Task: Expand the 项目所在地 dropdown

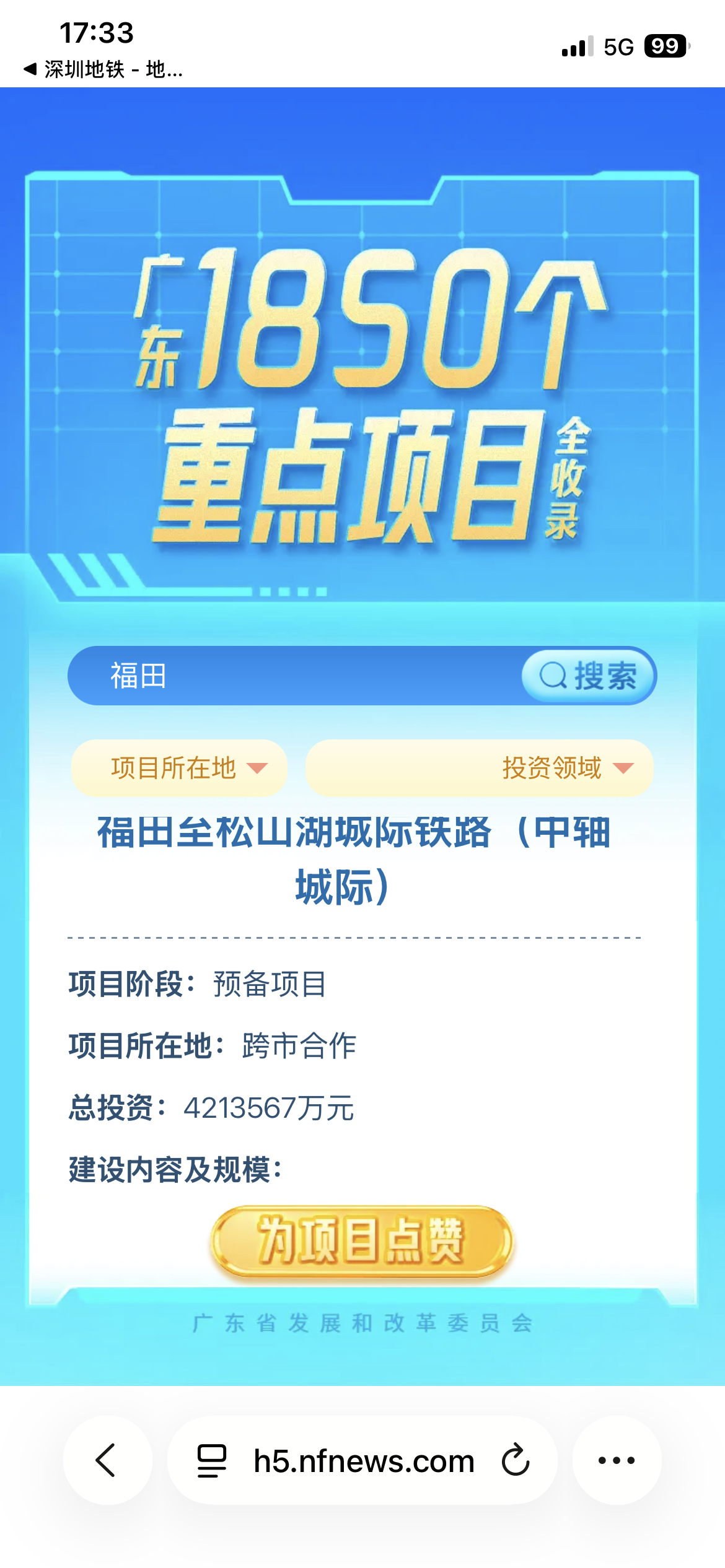Action: click(179, 768)
